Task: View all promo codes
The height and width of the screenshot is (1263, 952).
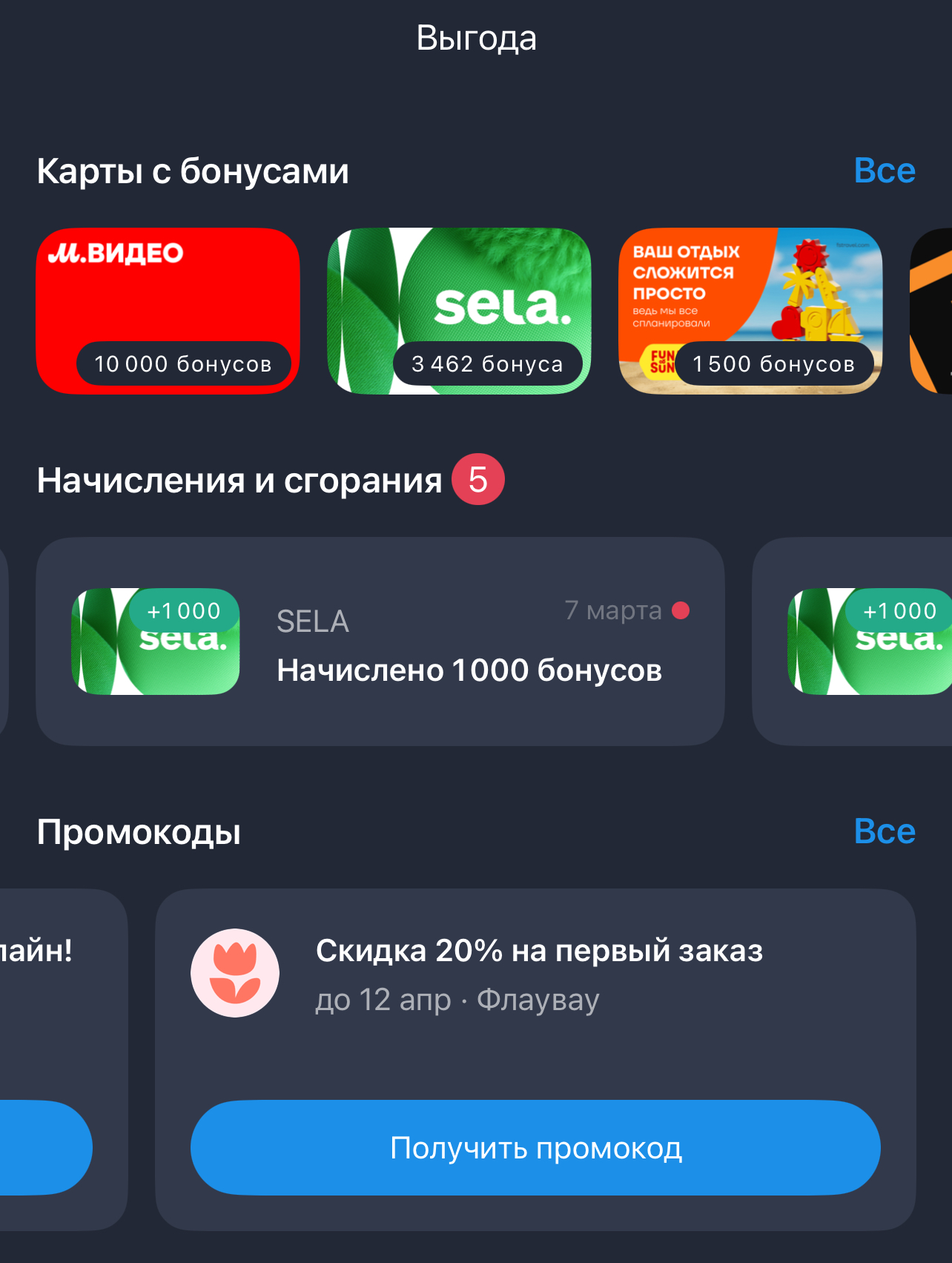Action: tap(885, 831)
